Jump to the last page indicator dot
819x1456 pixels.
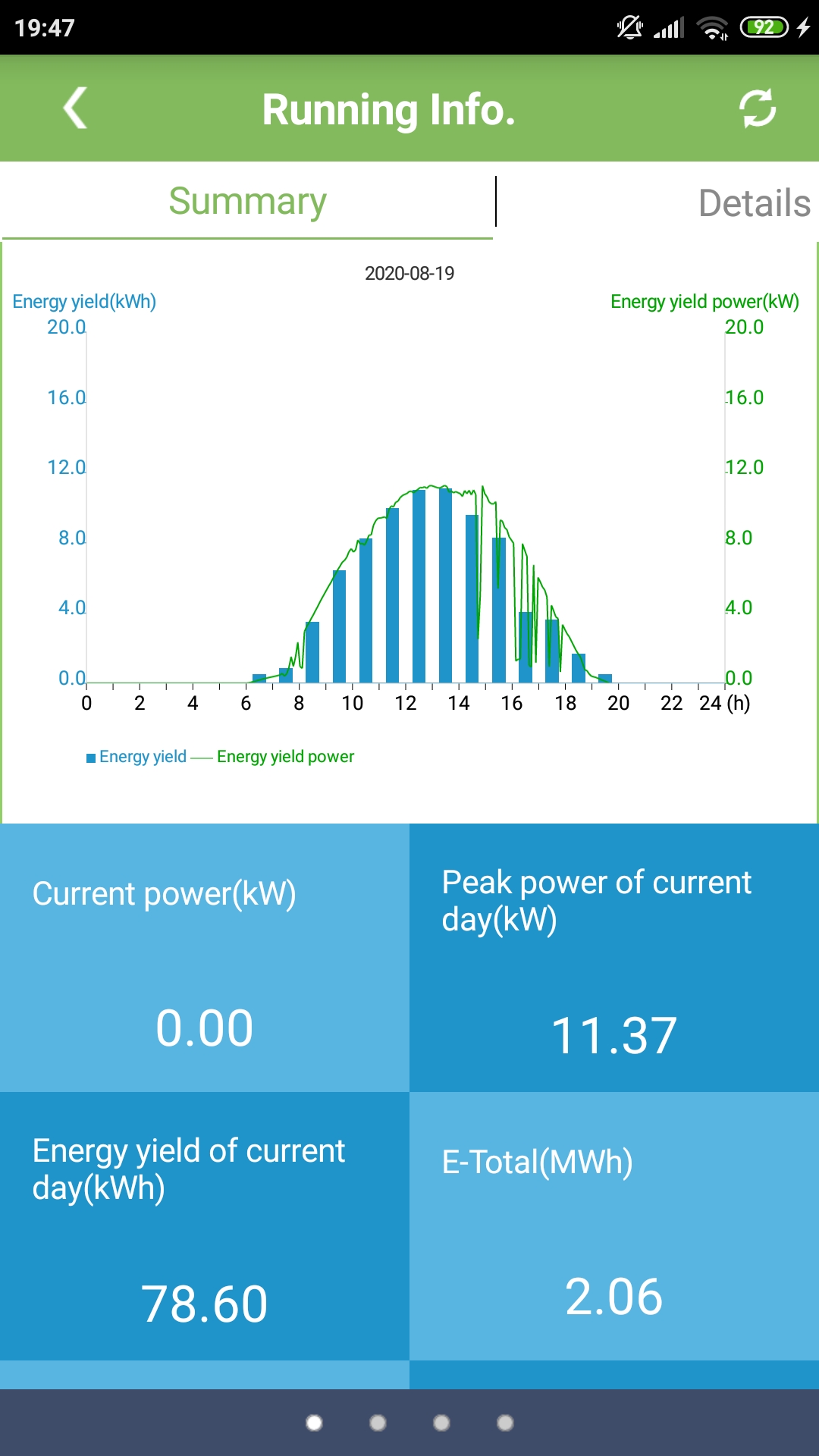505,1423
